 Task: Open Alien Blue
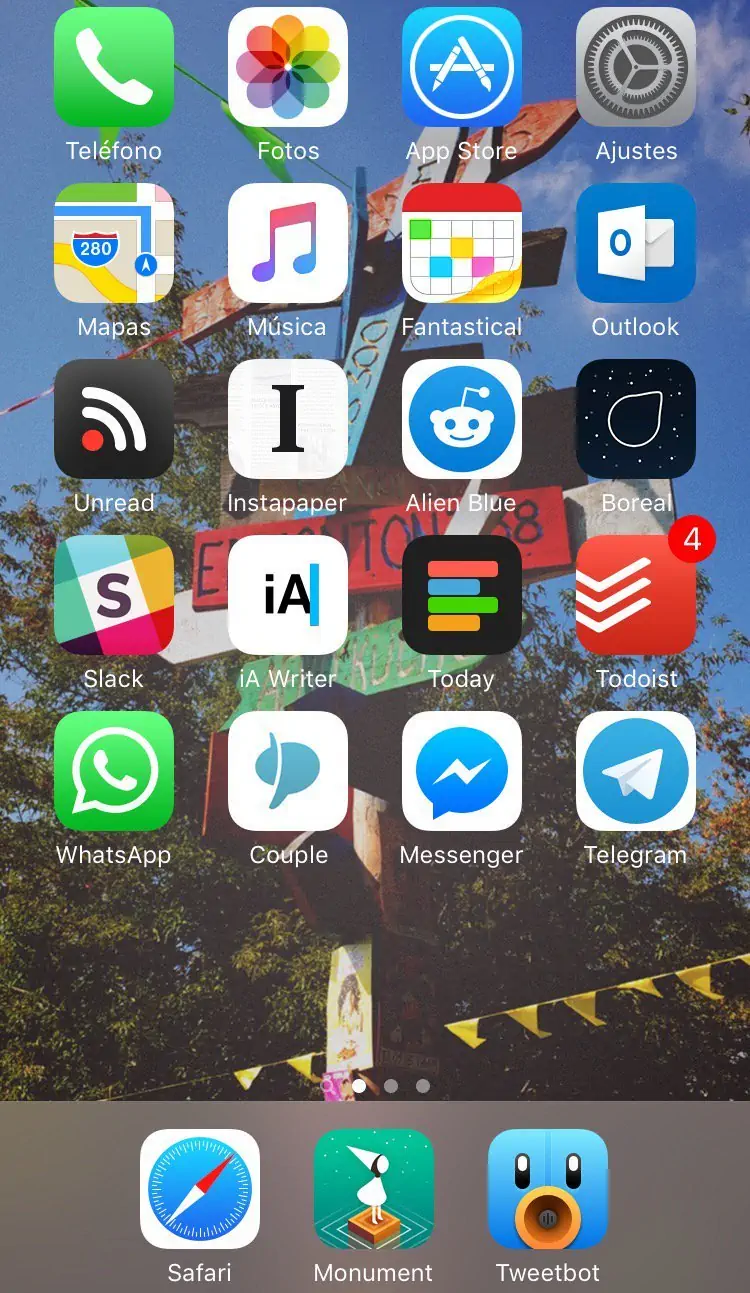point(462,419)
